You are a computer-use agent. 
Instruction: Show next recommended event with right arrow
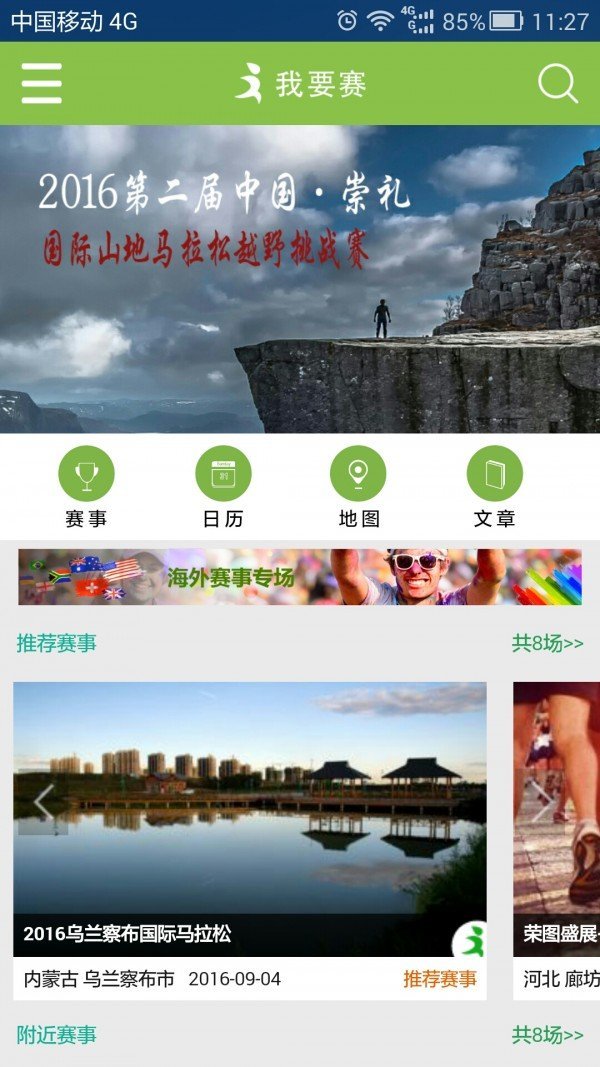pos(541,802)
